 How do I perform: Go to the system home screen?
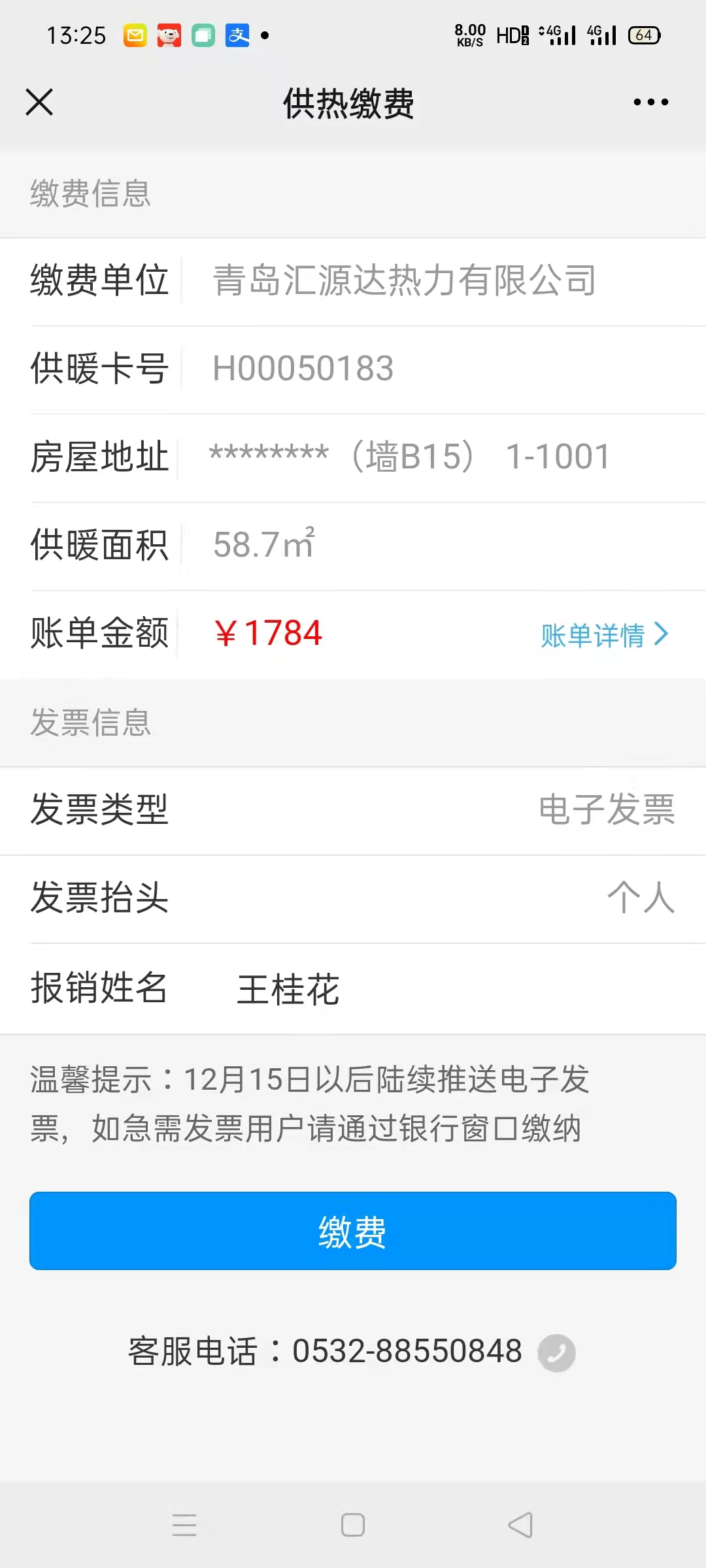(353, 1525)
